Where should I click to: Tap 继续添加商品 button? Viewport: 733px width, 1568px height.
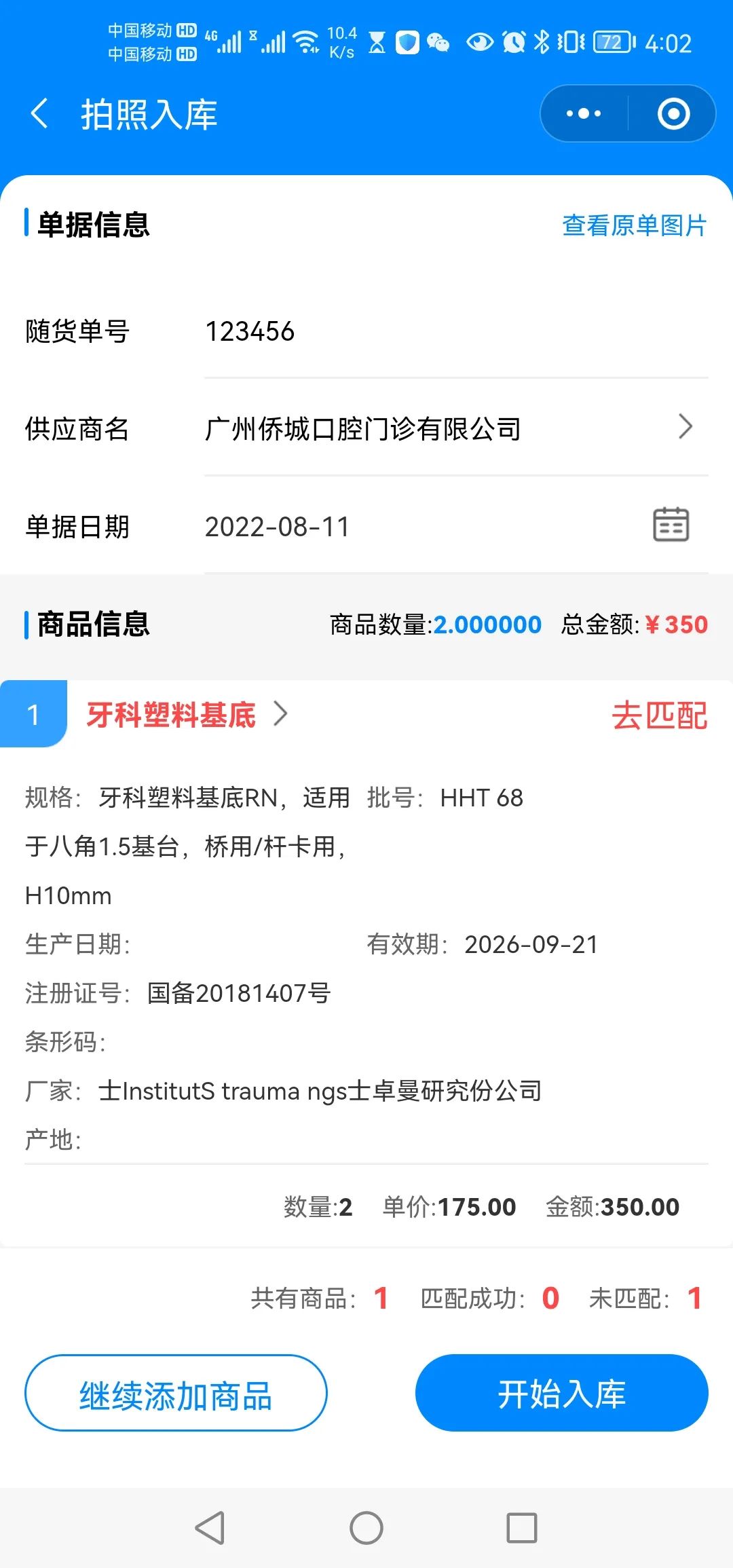coord(176,1393)
